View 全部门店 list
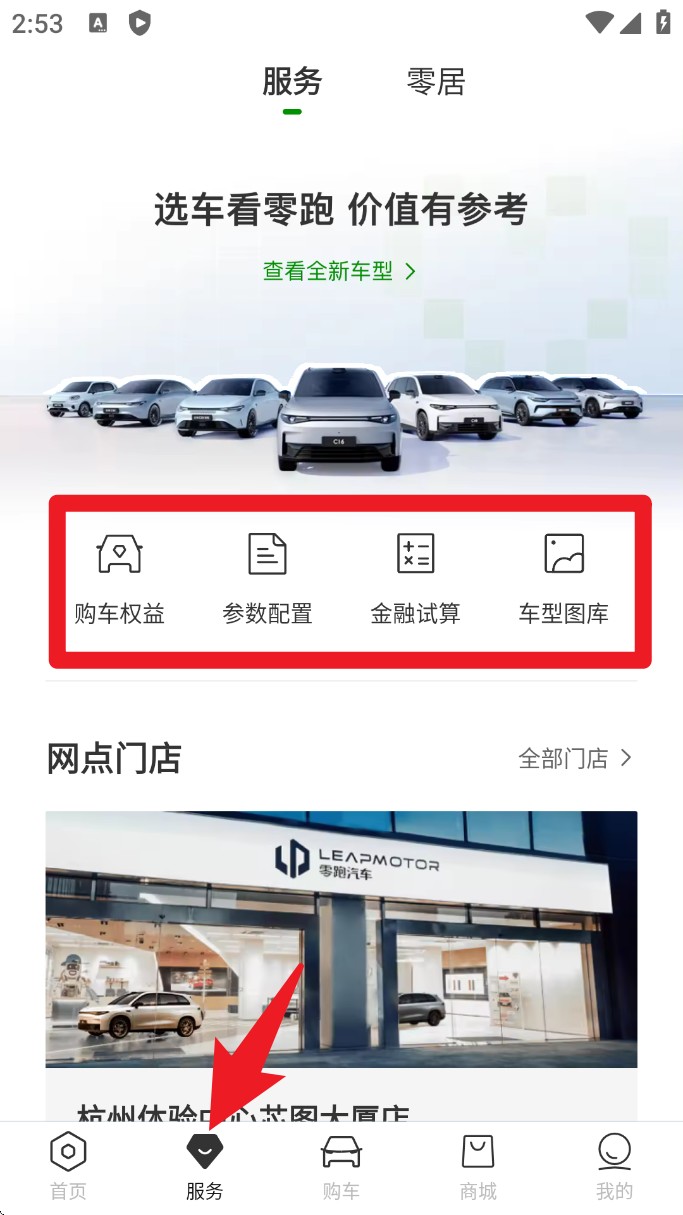 click(574, 758)
